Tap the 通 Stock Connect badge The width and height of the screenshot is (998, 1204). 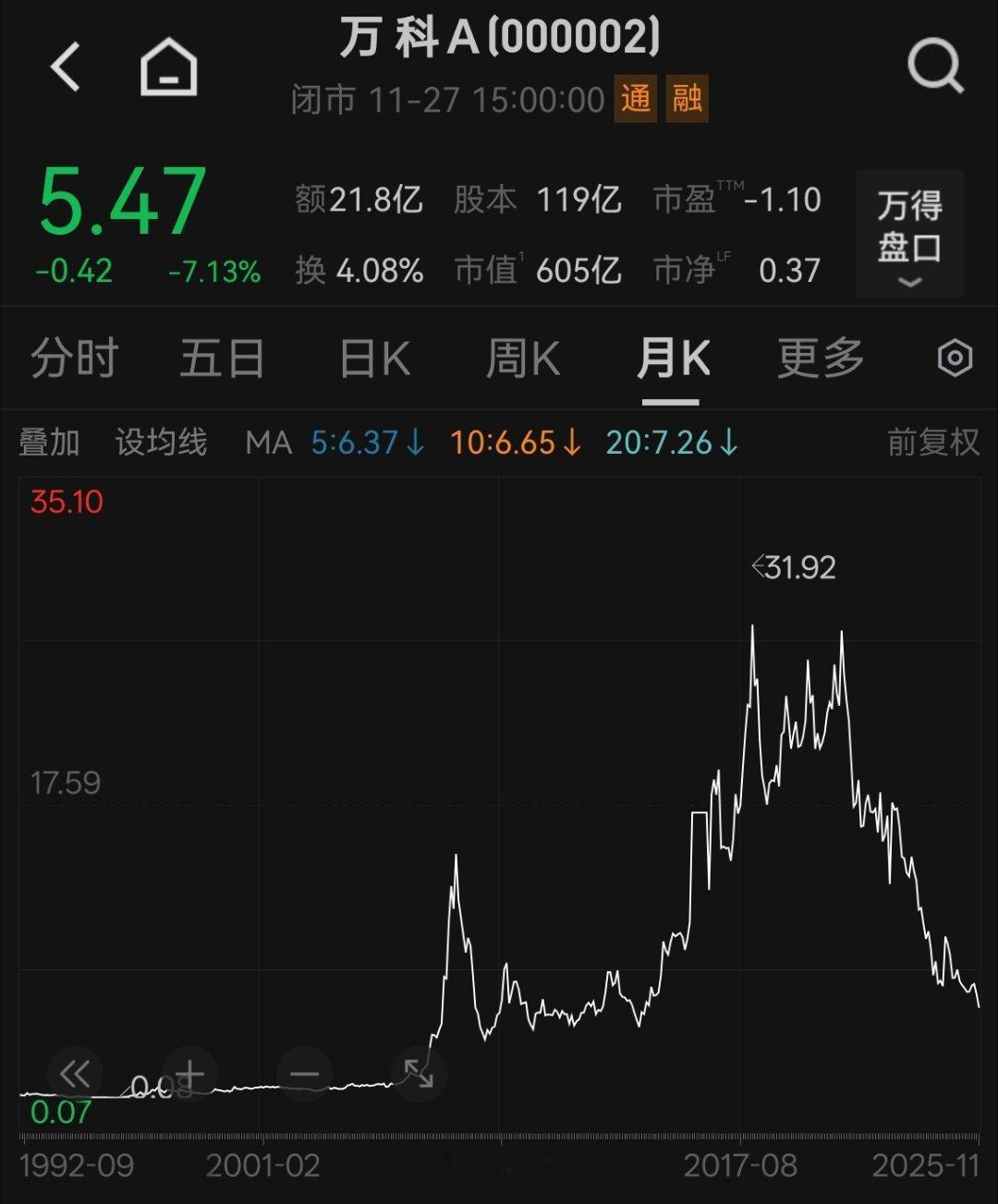coord(637,100)
